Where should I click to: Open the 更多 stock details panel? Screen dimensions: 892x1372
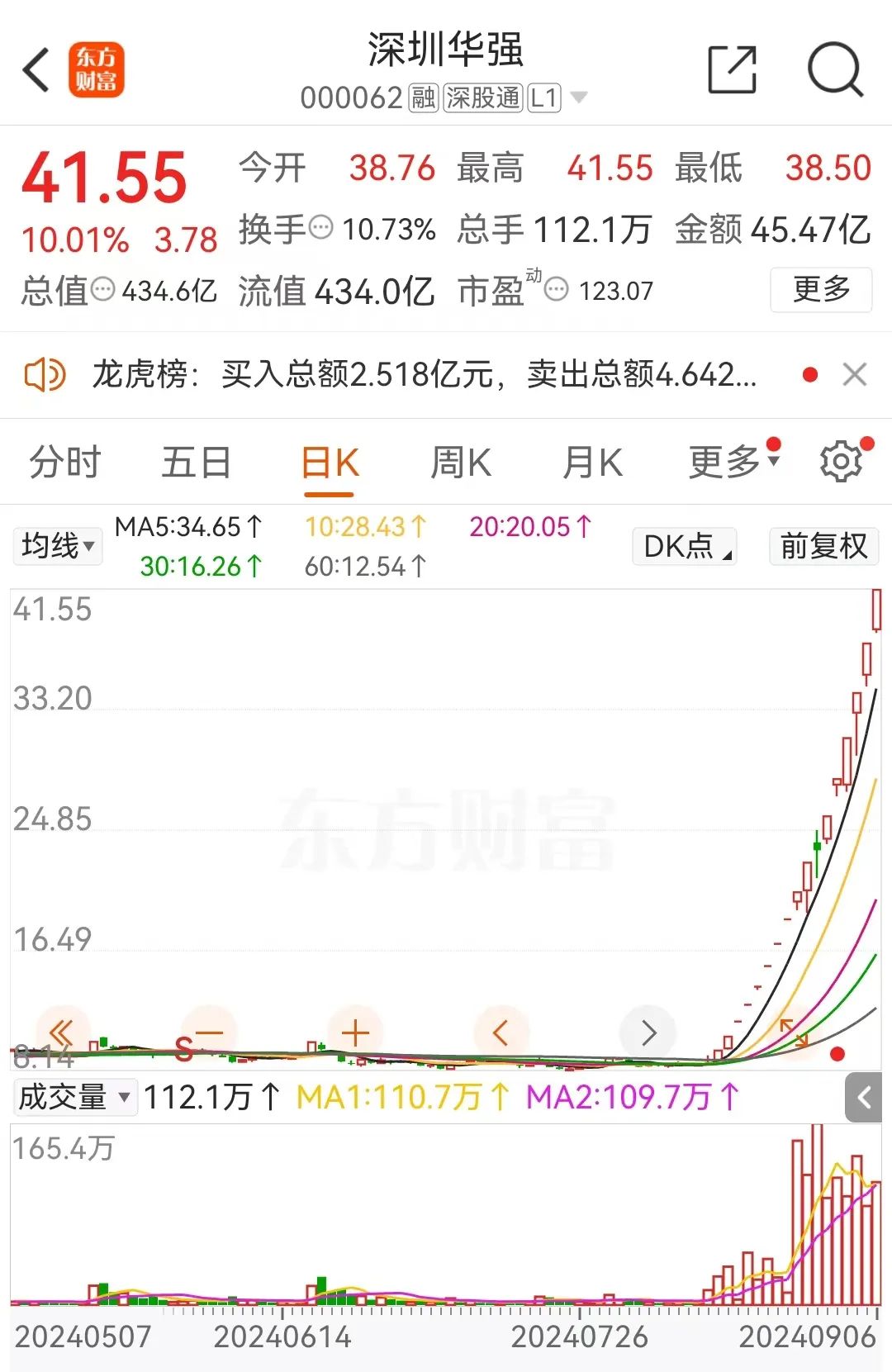(x=821, y=290)
